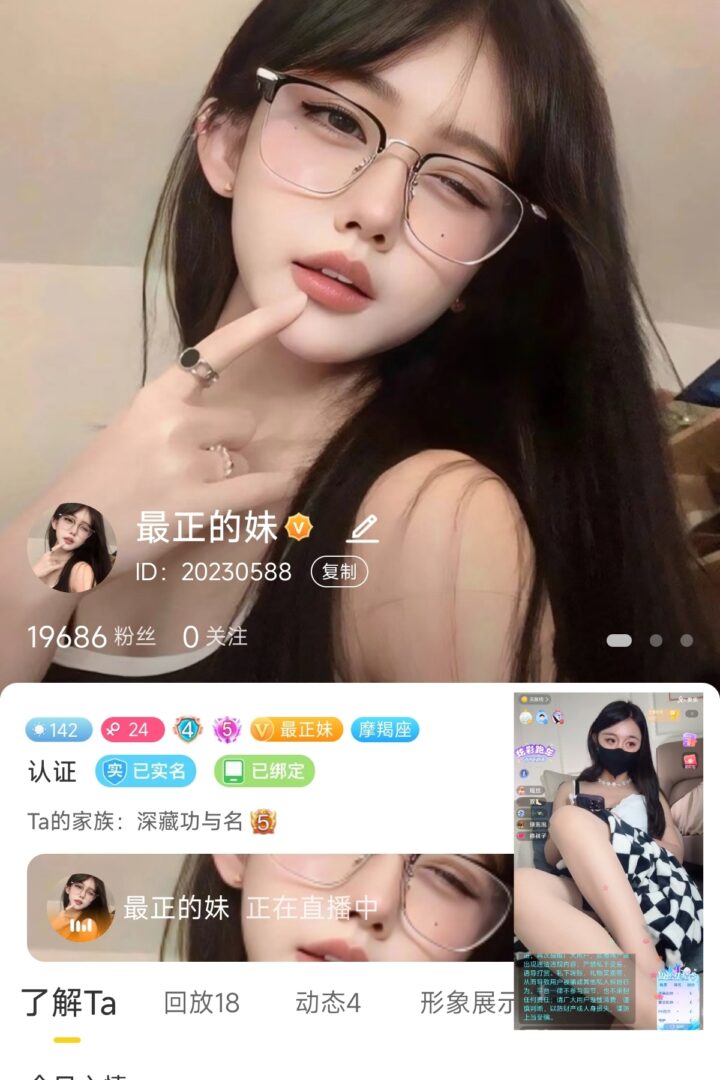Switch to the 回放18 tab
720x1080 pixels.
pos(201,1003)
